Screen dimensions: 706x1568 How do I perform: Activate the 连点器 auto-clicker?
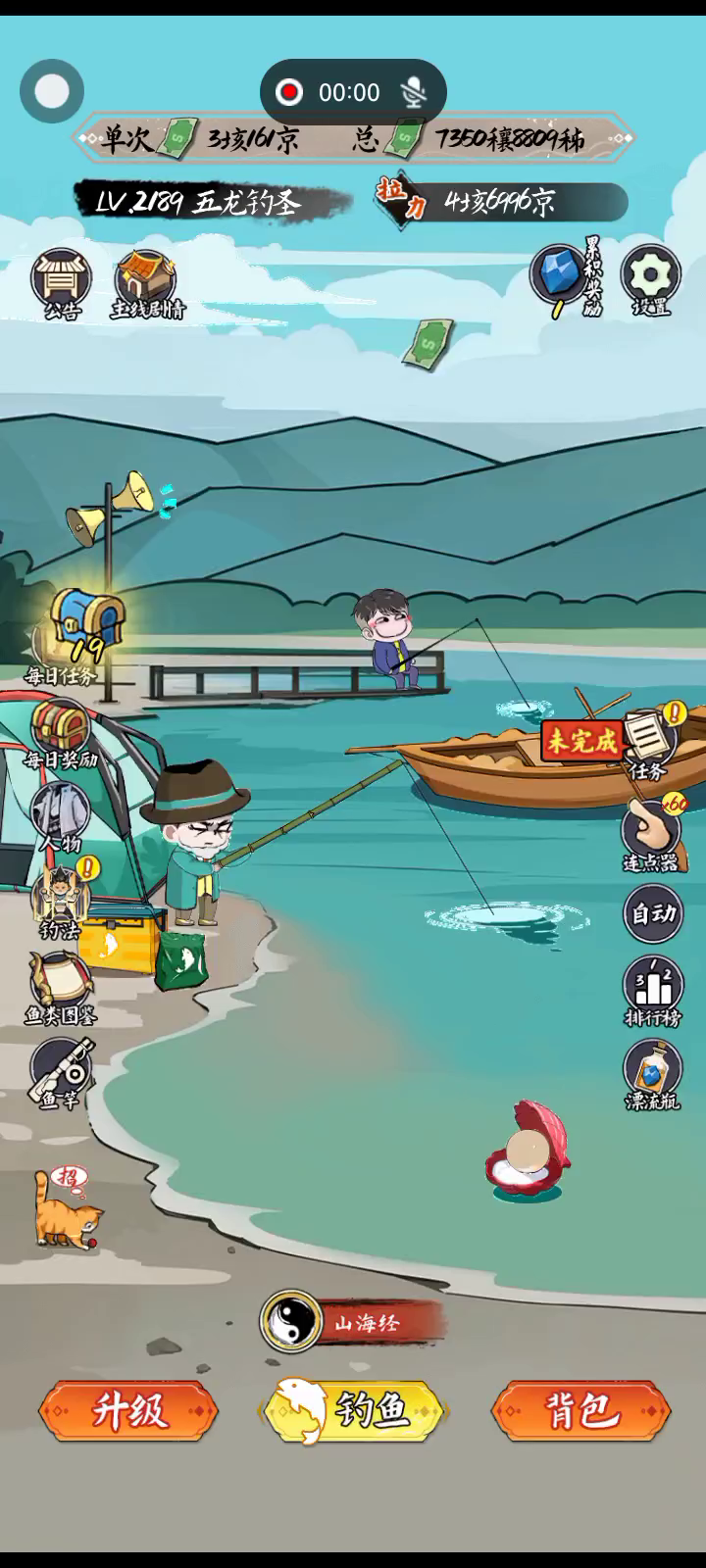pyautogui.click(x=653, y=834)
